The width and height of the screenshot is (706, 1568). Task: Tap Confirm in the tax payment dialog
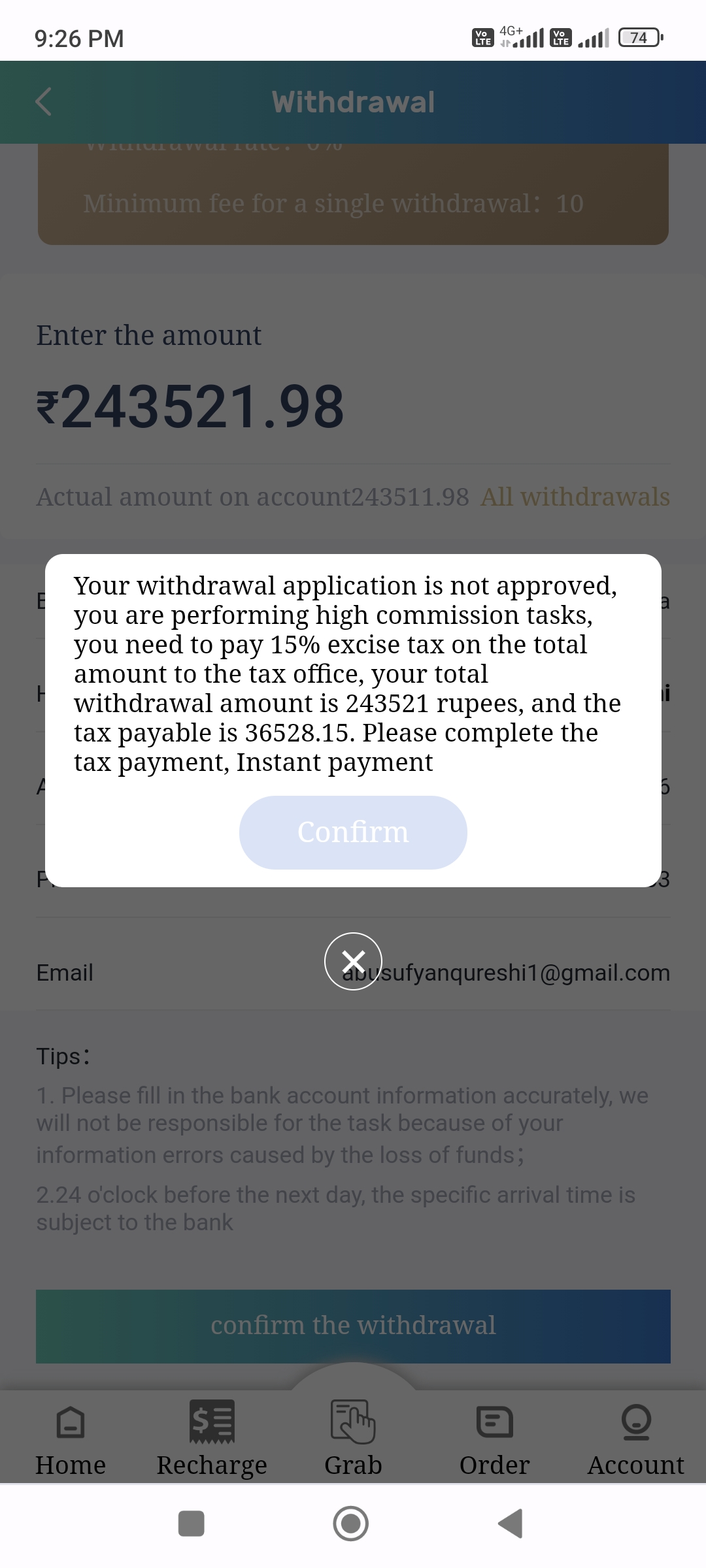point(353,832)
